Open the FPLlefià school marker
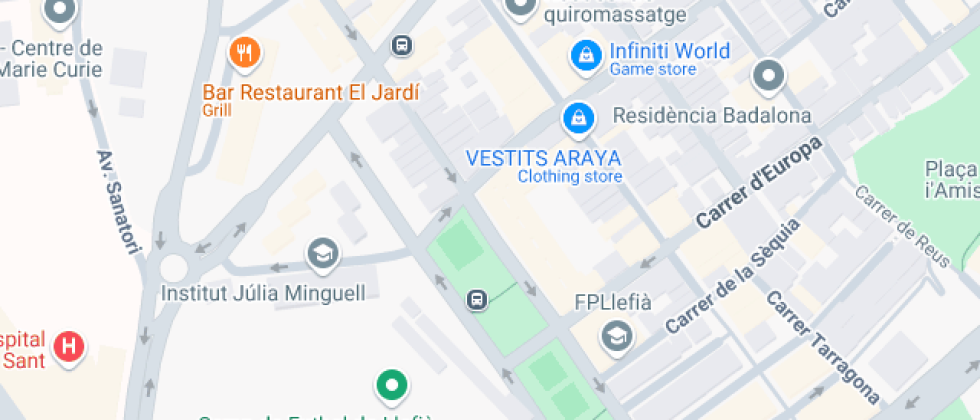The image size is (980, 420). click(616, 336)
